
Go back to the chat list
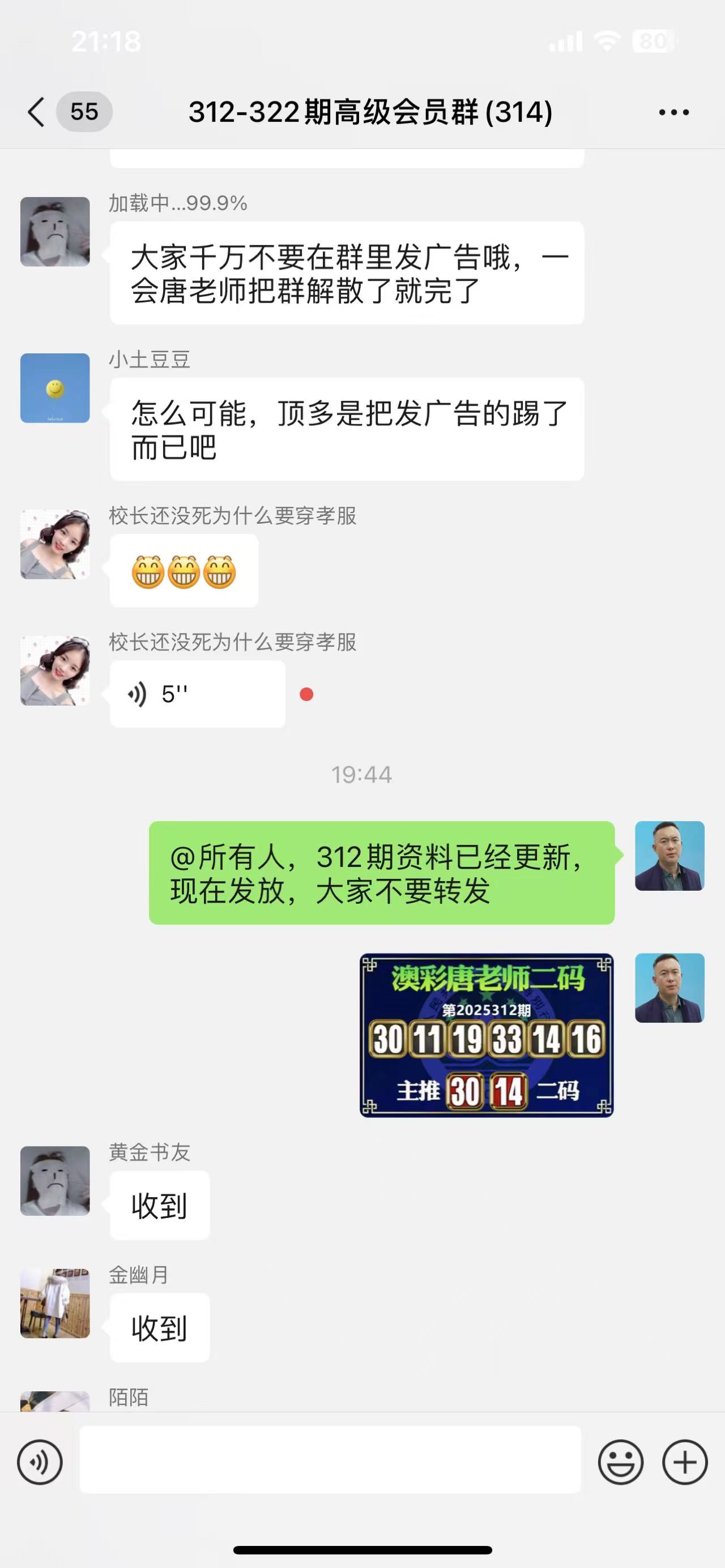pyautogui.click(x=36, y=112)
